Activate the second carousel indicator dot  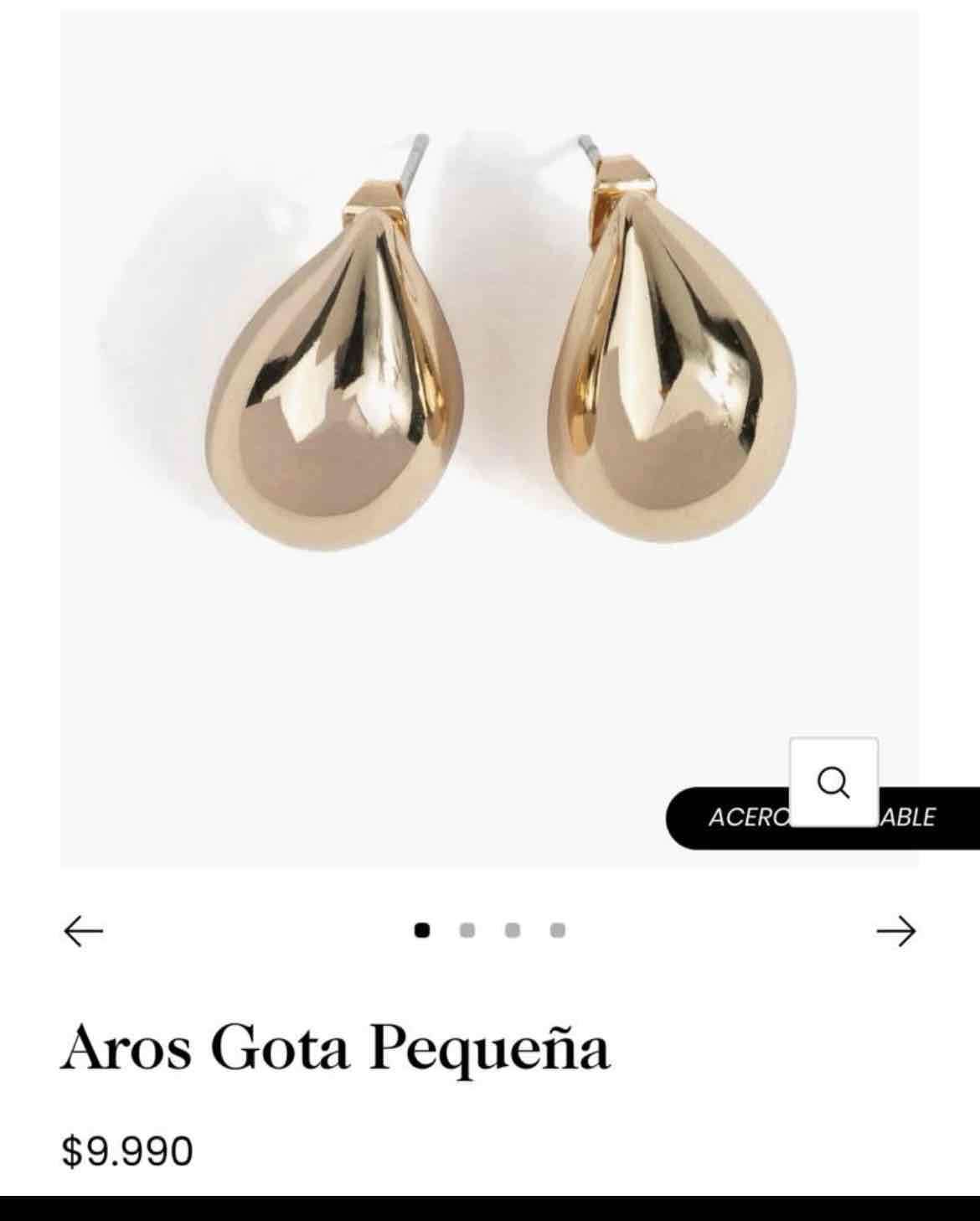point(466,929)
